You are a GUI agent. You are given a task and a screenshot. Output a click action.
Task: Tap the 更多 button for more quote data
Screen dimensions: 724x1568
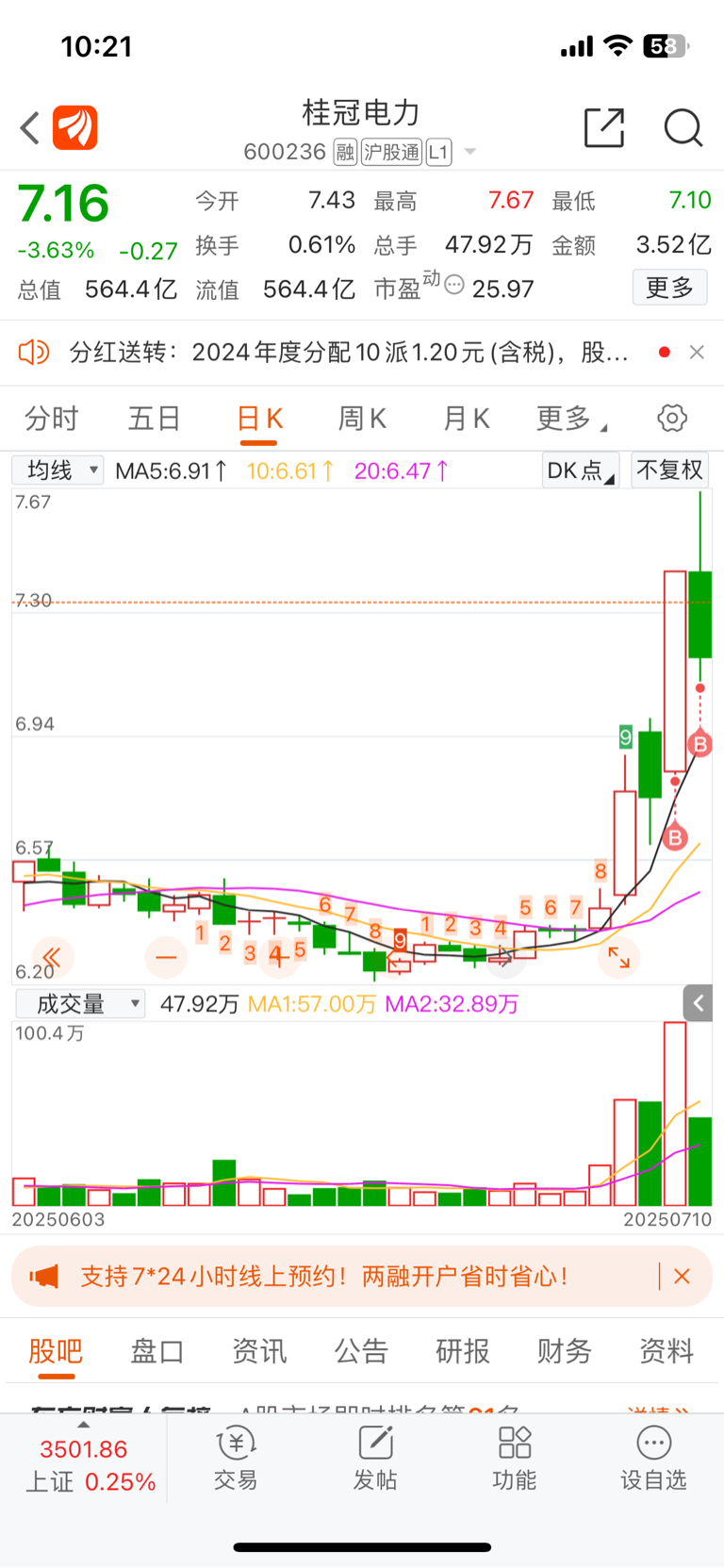[x=669, y=287]
